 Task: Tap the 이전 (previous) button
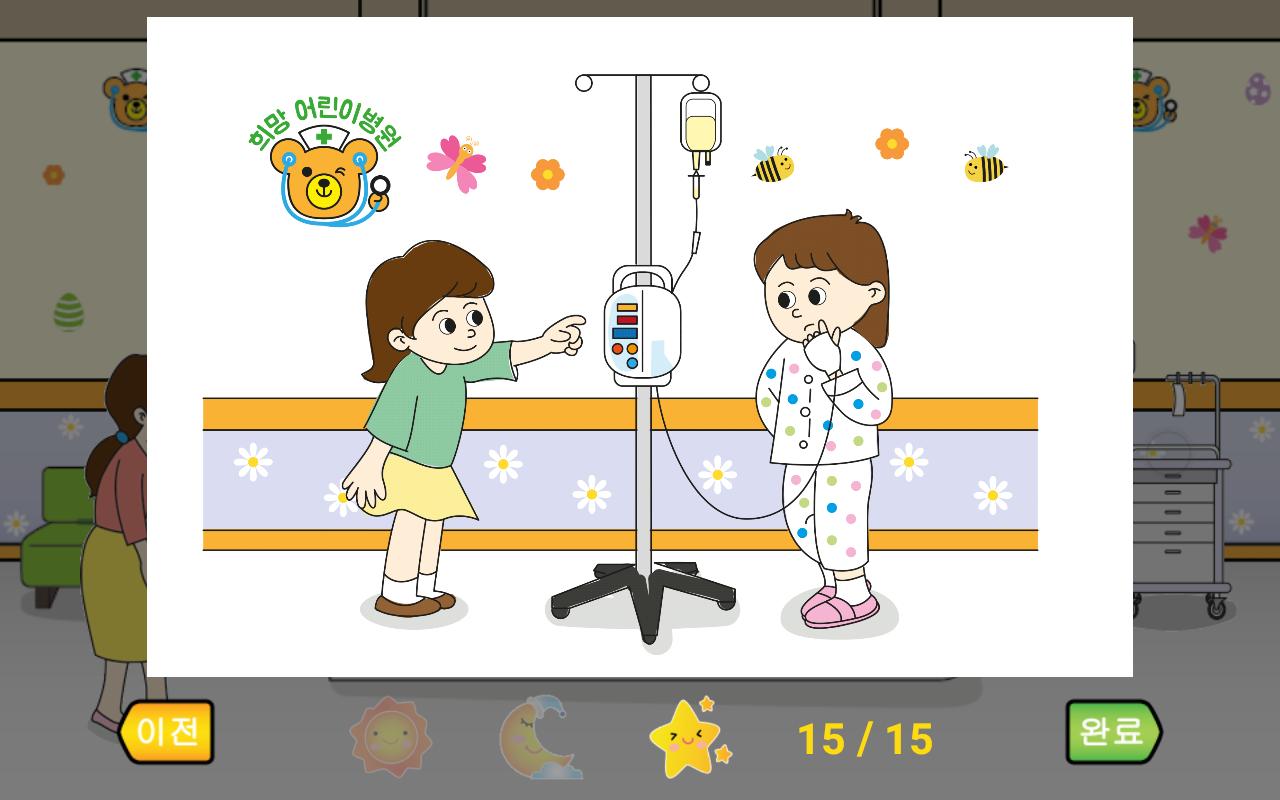[167, 732]
